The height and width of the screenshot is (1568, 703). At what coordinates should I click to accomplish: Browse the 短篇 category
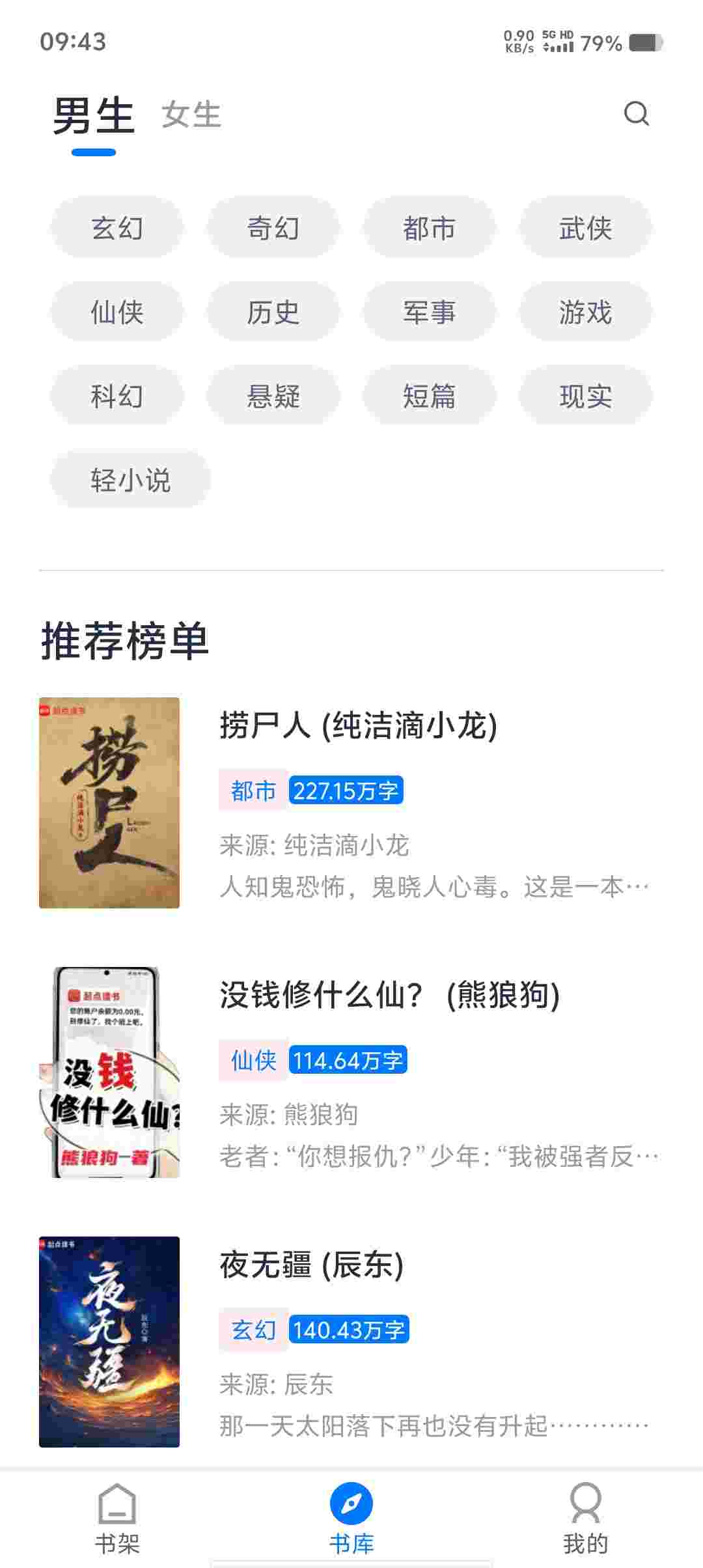click(x=429, y=395)
